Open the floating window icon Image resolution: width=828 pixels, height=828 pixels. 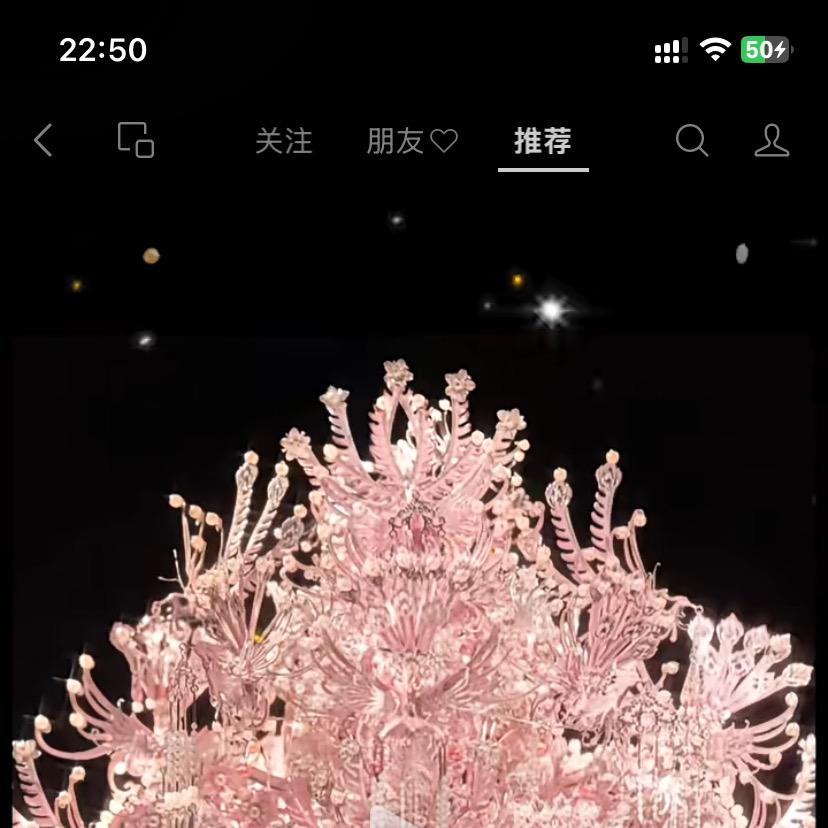click(135, 140)
